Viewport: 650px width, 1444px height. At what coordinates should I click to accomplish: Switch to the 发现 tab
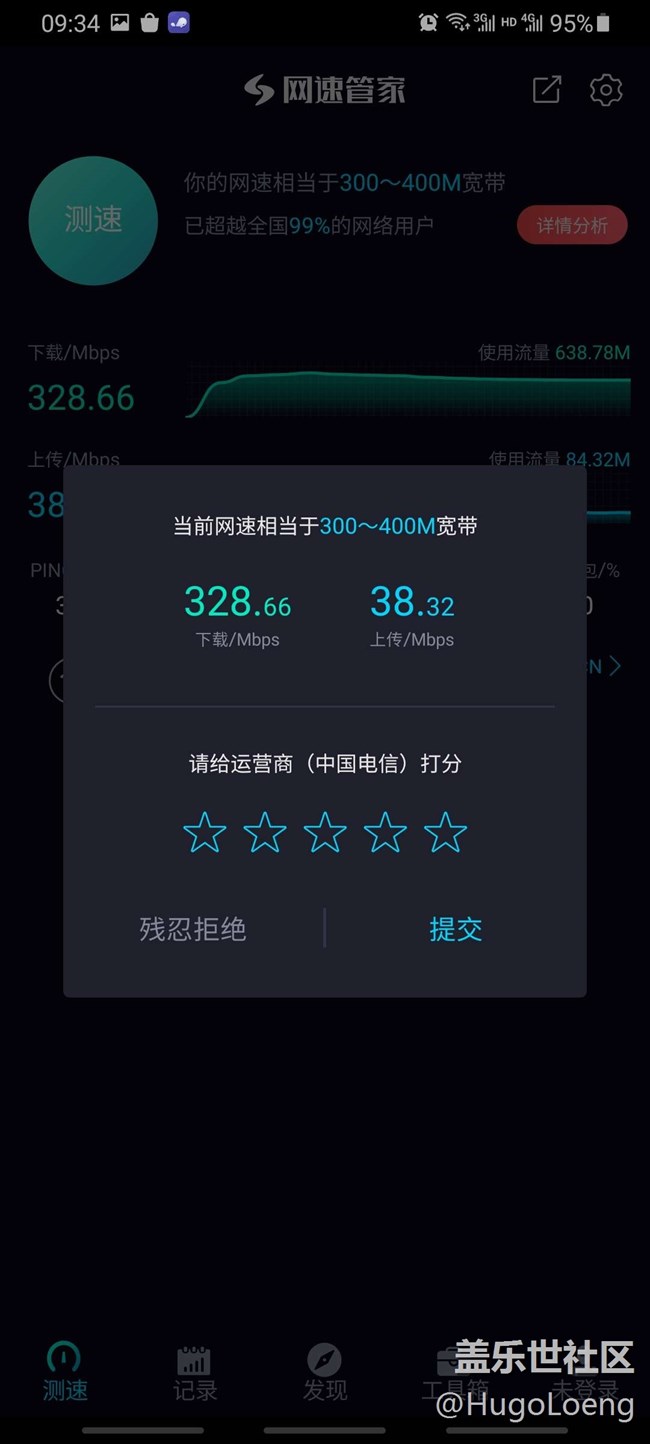point(324,1372)
